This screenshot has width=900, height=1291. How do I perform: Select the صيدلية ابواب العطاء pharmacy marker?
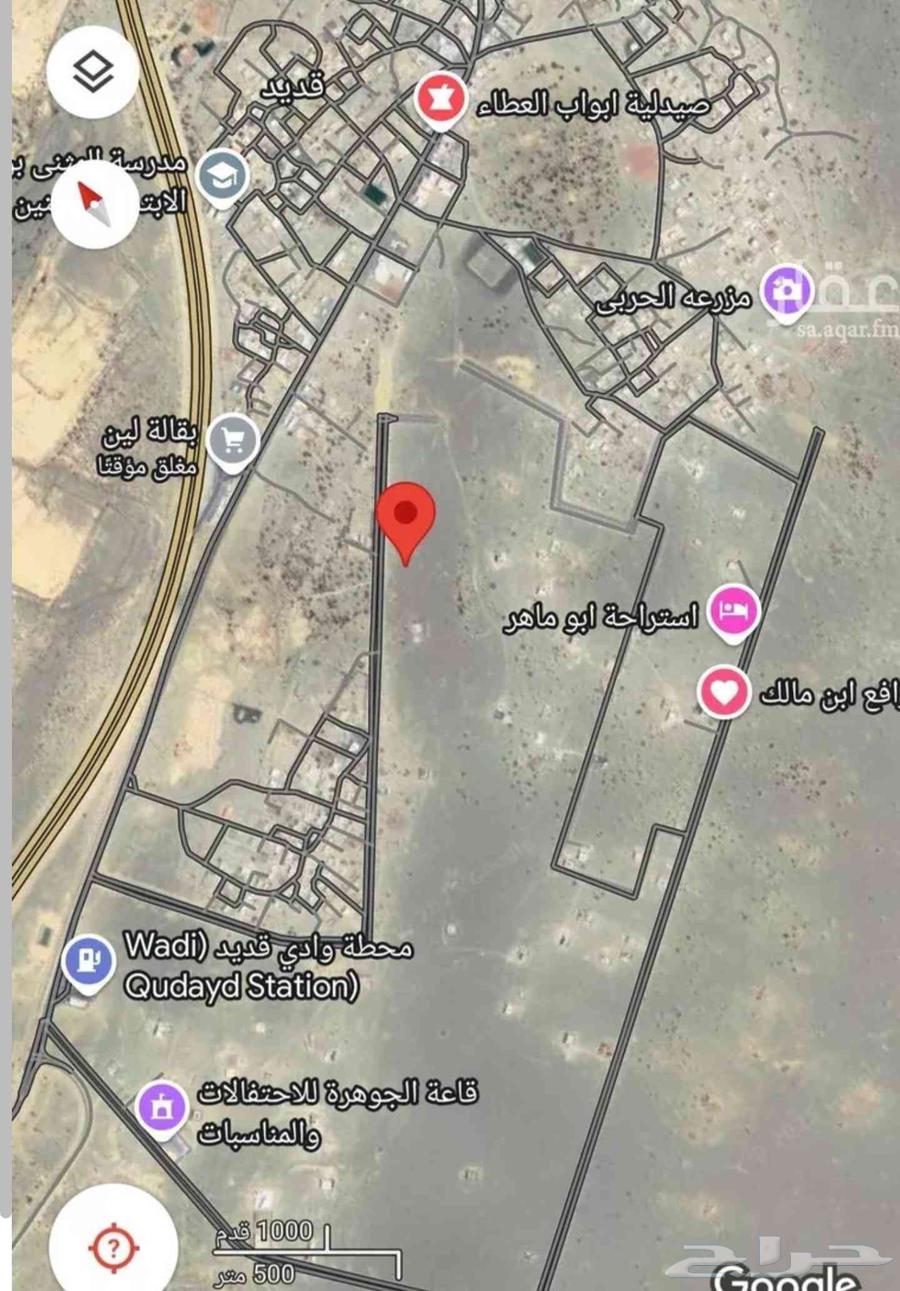pos(438,99)
